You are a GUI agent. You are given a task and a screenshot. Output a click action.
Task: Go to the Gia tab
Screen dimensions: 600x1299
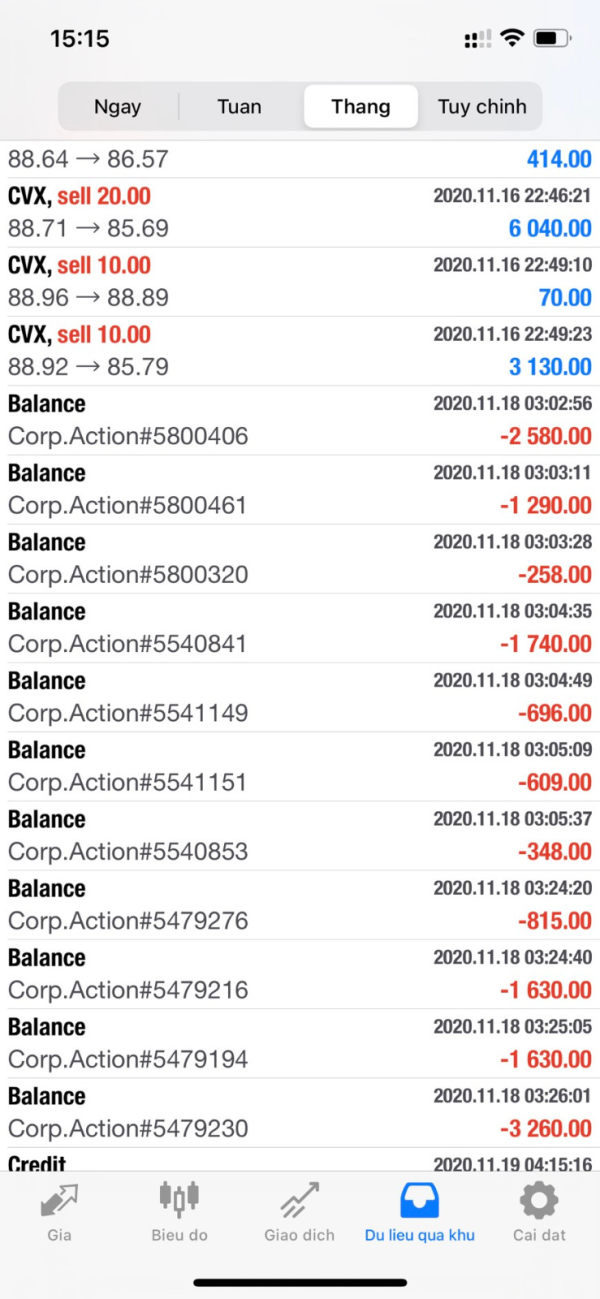tap(59, 1211)
